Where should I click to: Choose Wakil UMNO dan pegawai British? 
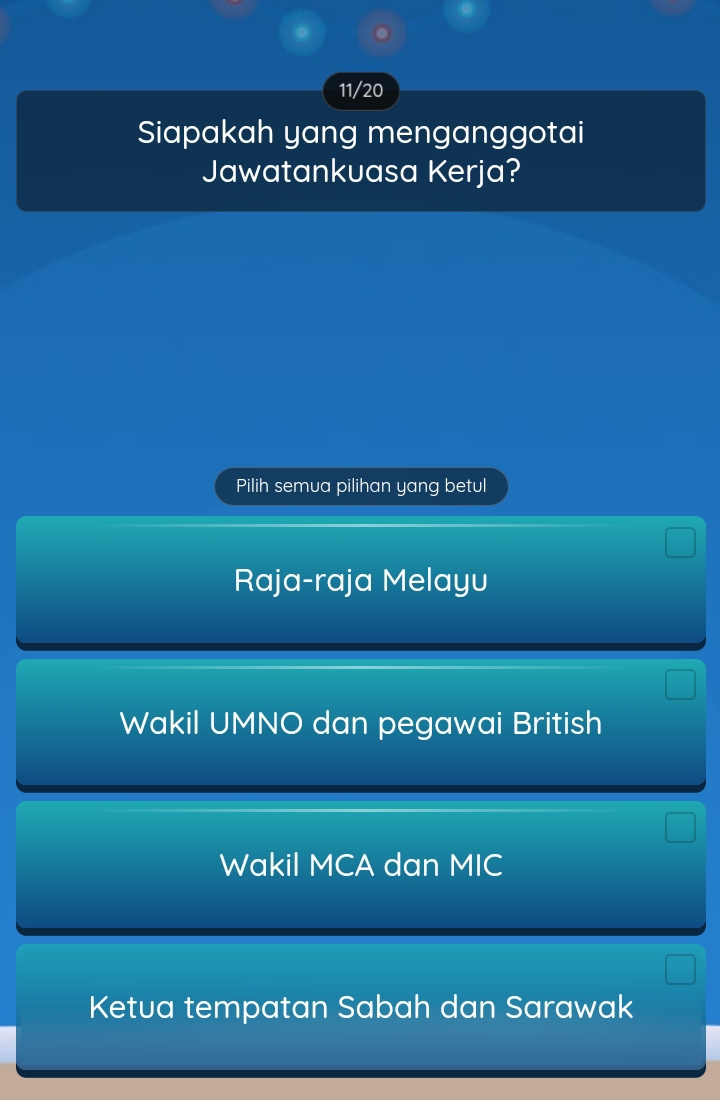pyautogui.click(x=360, y=723)
